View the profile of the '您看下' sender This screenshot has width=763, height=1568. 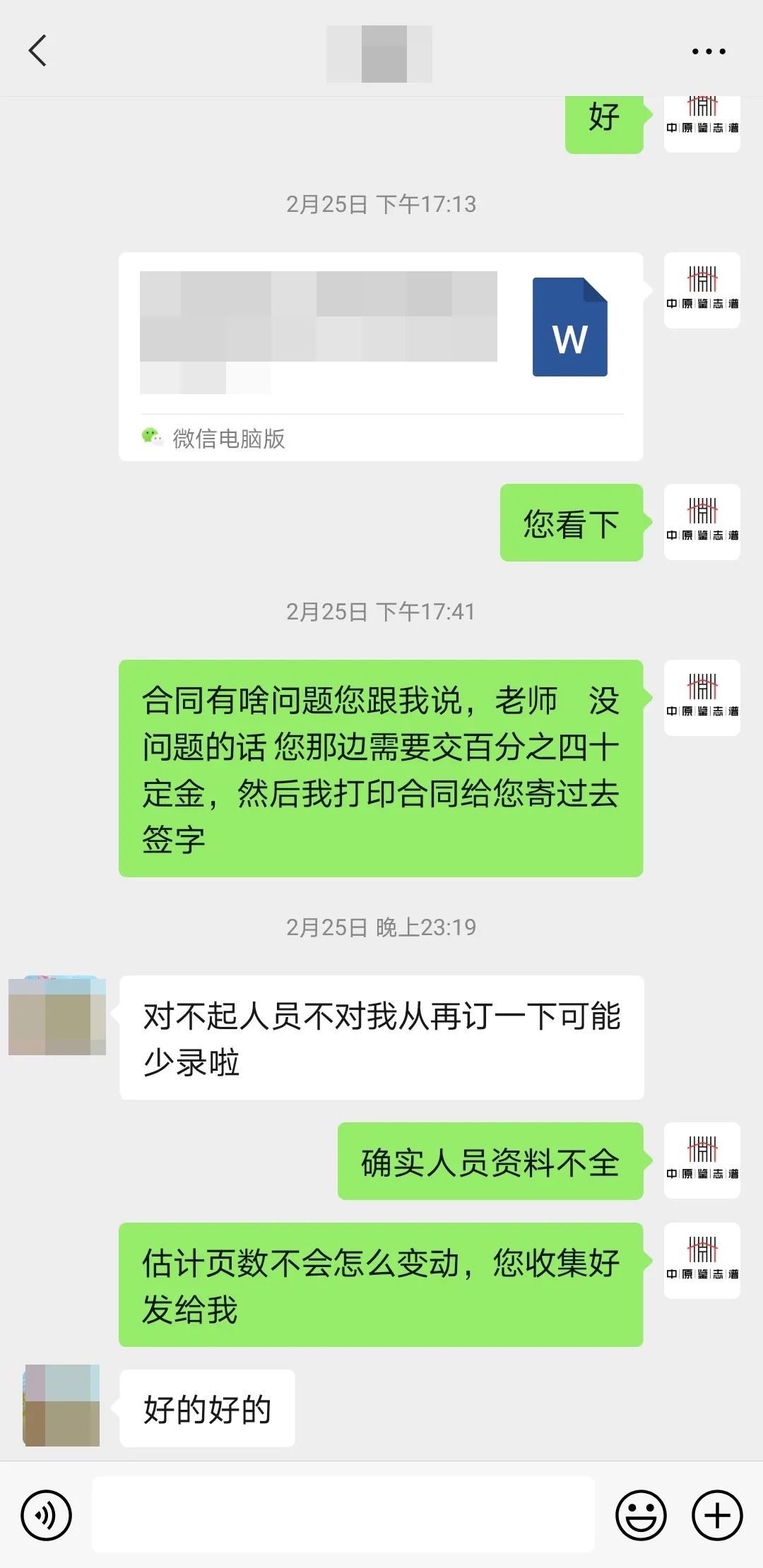pyautogui.click(x=702, y=522)
